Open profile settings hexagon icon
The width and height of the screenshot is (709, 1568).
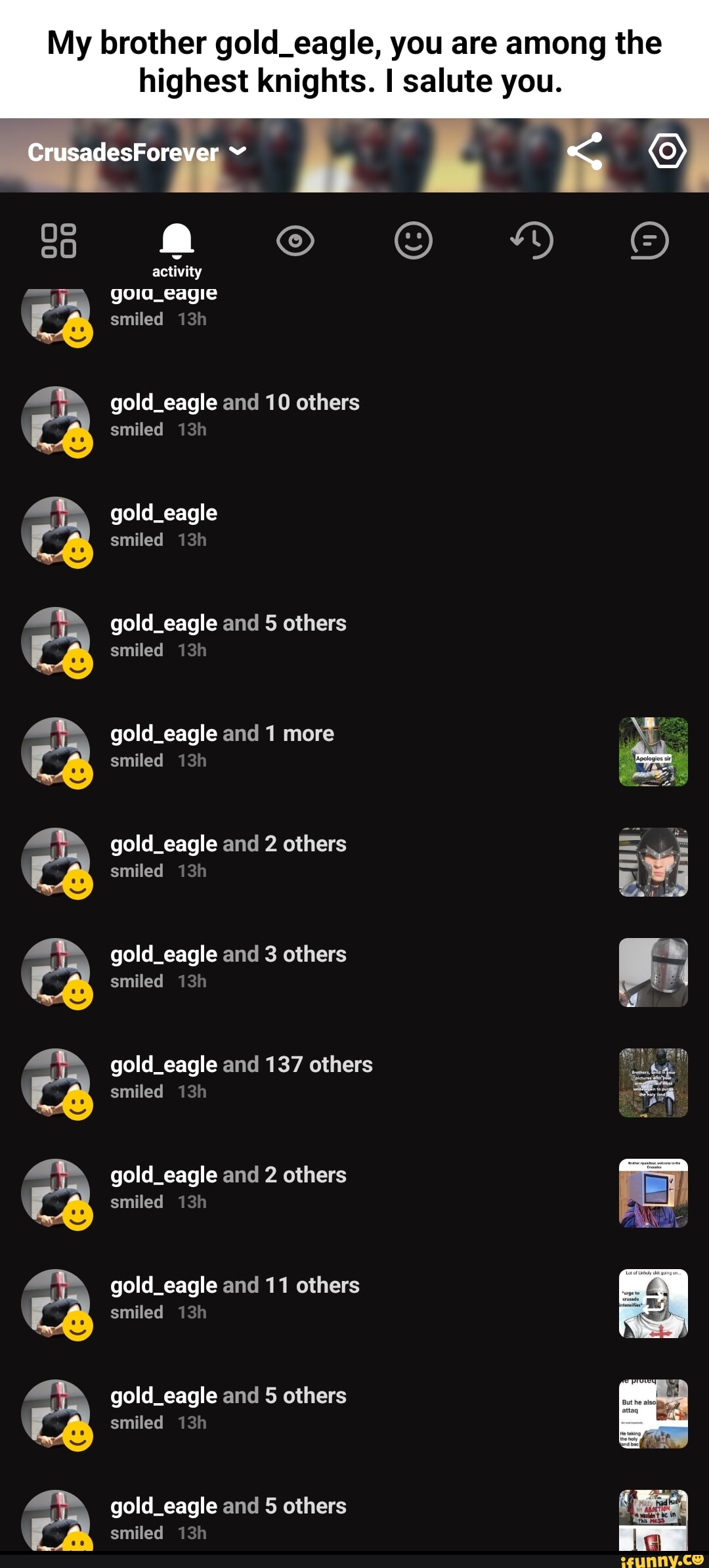(x=667, y=151)
